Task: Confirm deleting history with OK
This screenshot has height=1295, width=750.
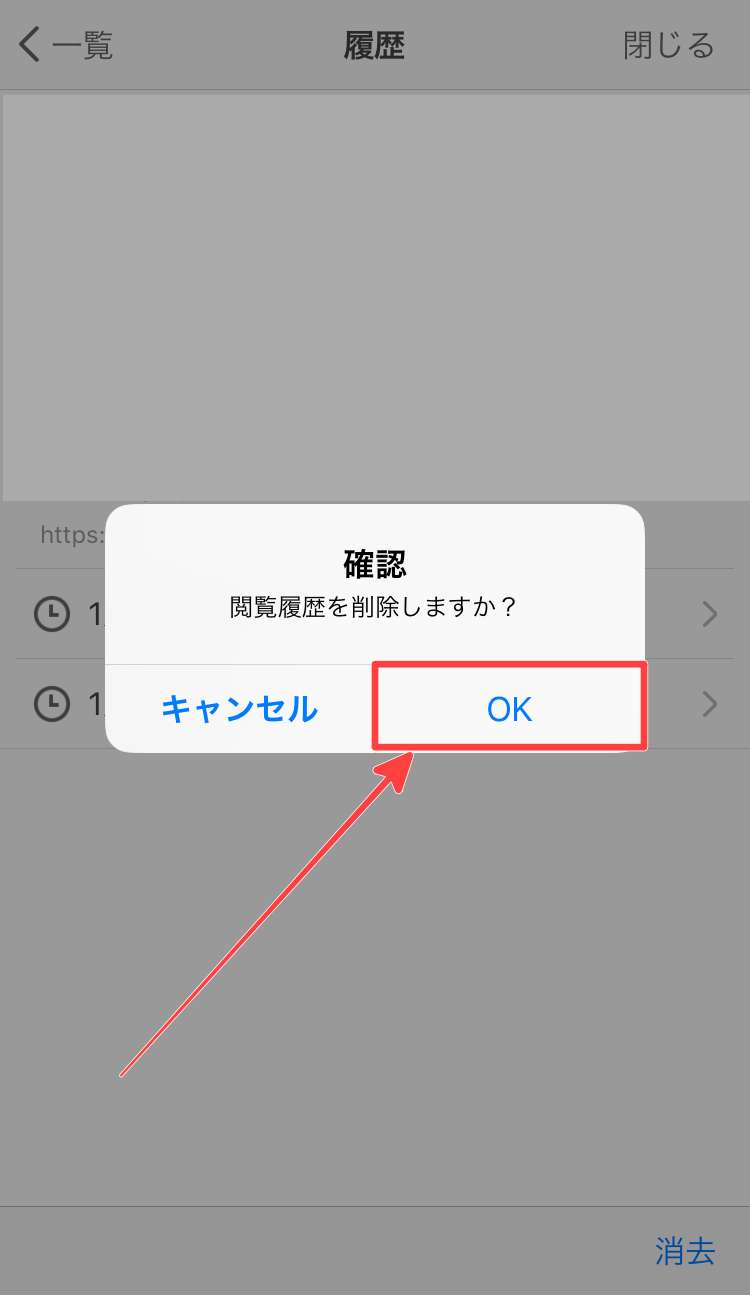Action: pyautogui.click(x=509, y=708)
